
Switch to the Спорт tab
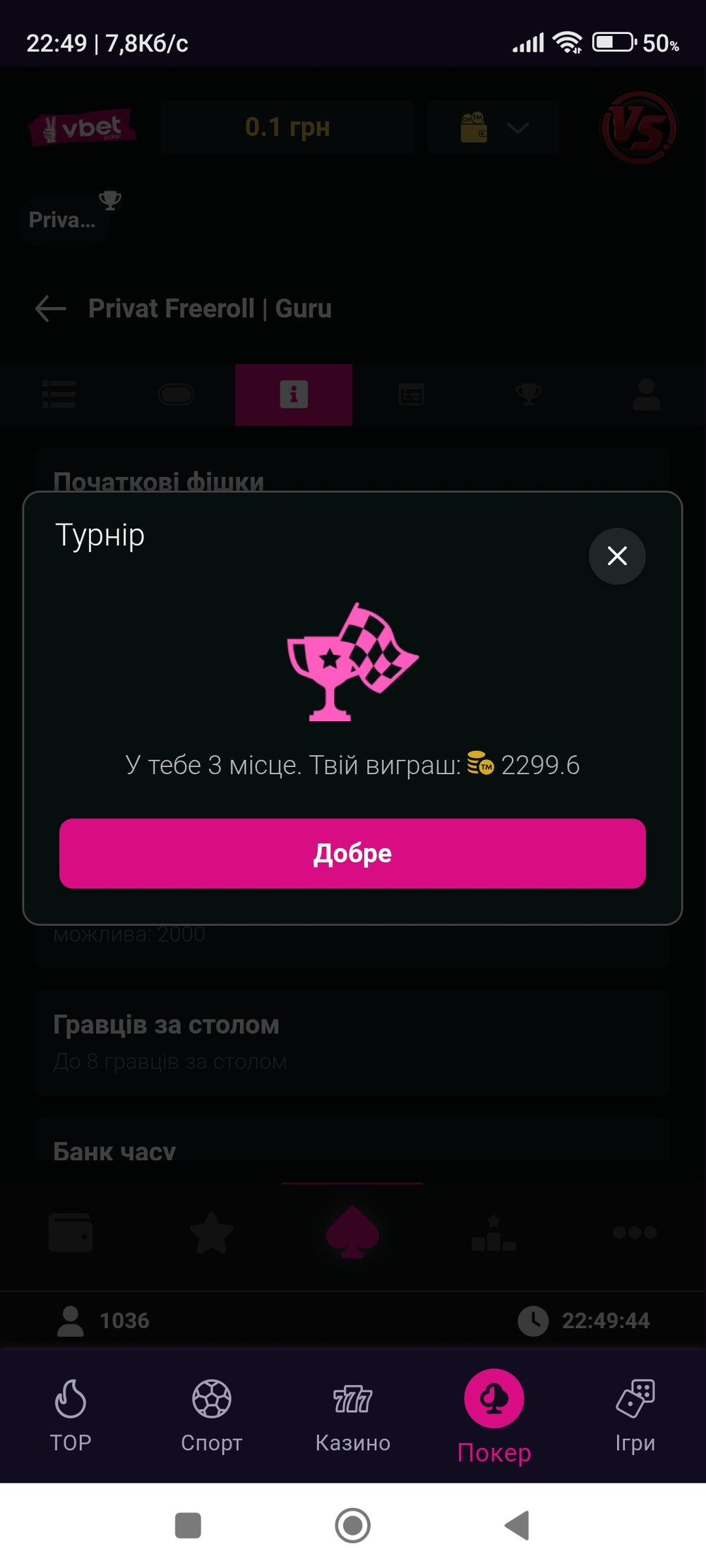coord(212,1416)
